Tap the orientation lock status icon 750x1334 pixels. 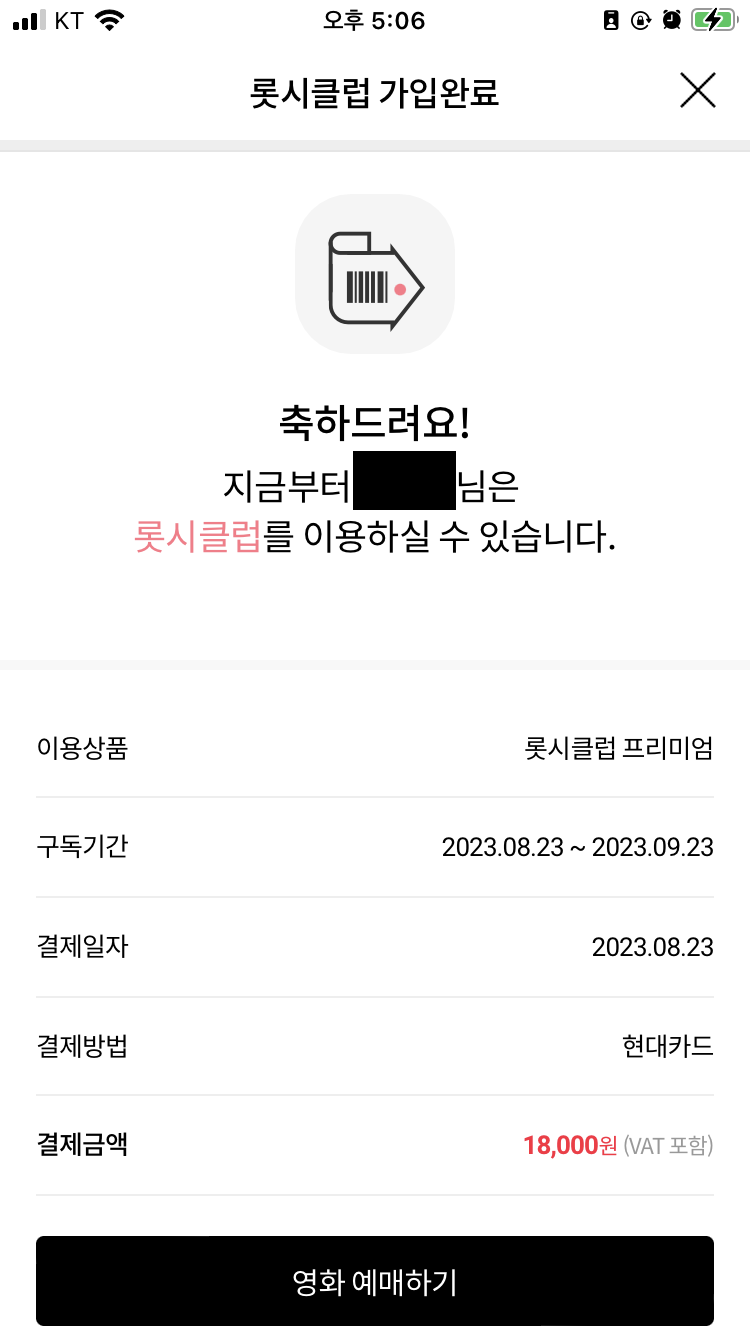(x=641, y=20)
